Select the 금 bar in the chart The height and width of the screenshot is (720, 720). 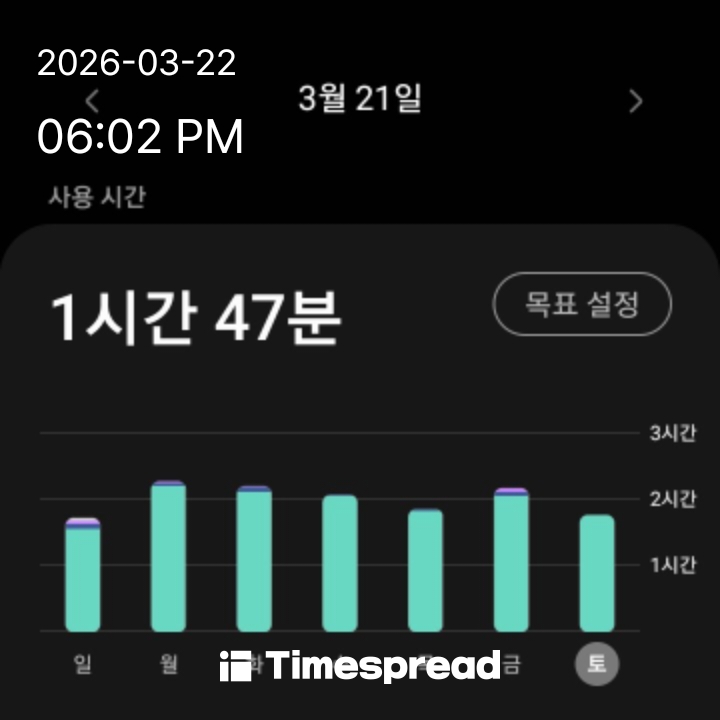pyautogui.click(x=511, y=560)
